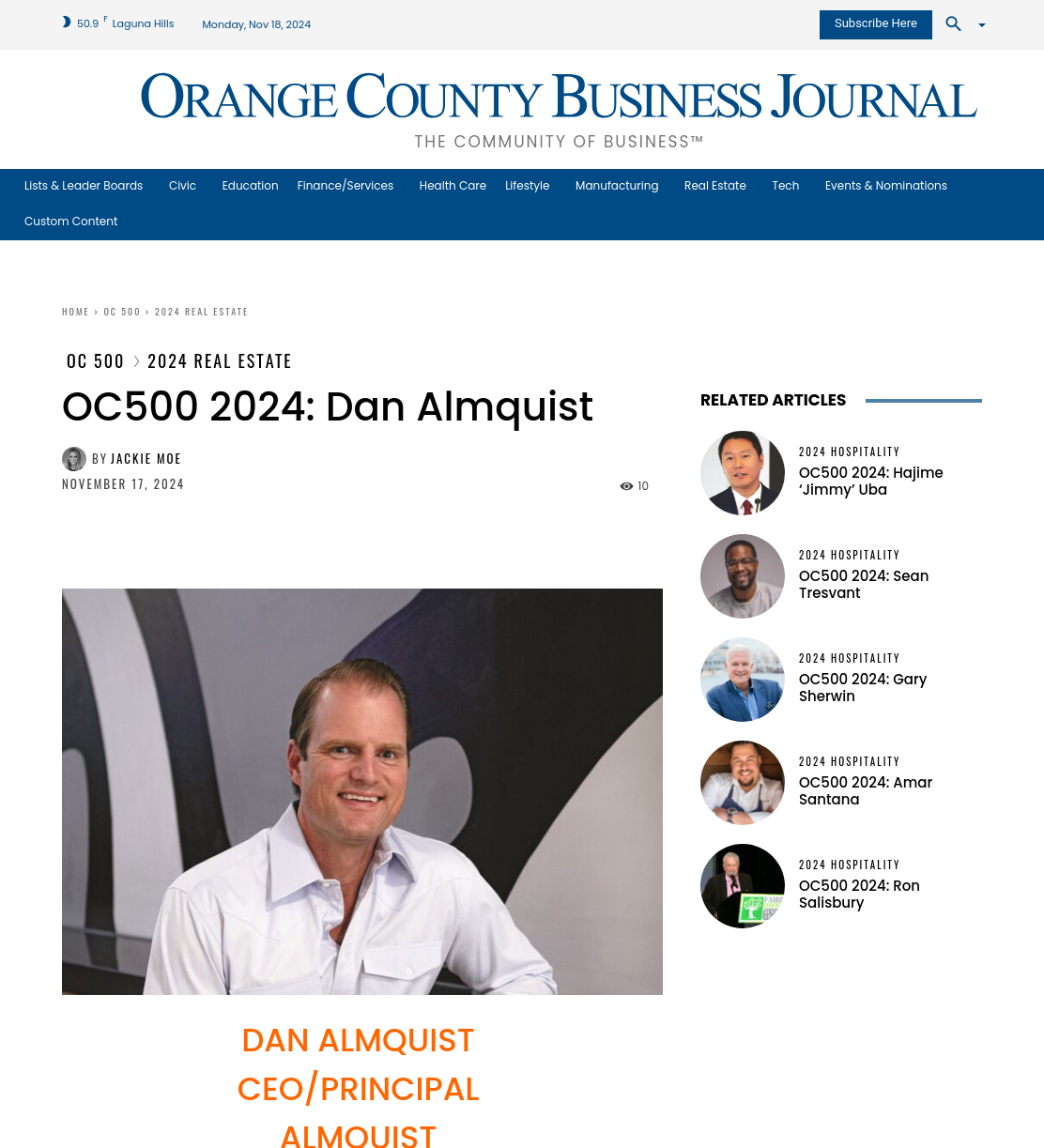
Task: Select Finance/Services in navigation
Action: 345,186
